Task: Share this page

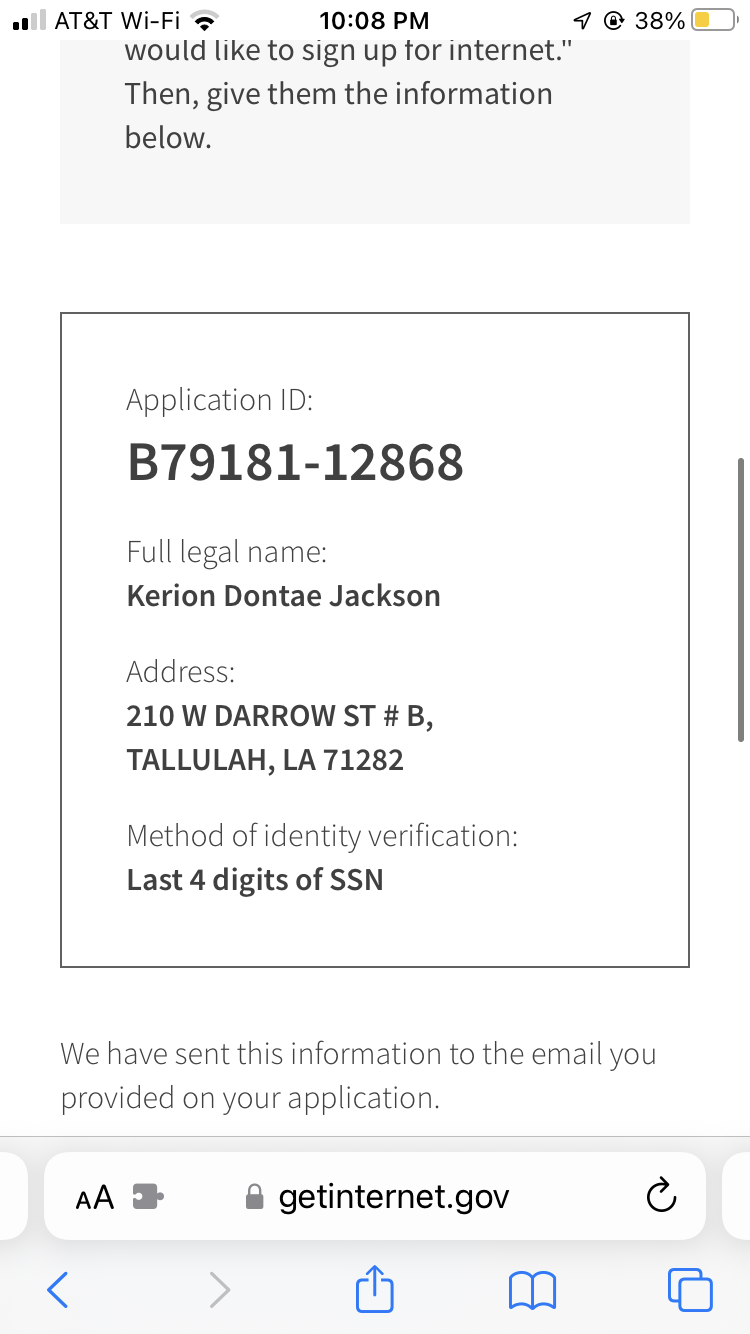Action: [x=375, y=1288]
